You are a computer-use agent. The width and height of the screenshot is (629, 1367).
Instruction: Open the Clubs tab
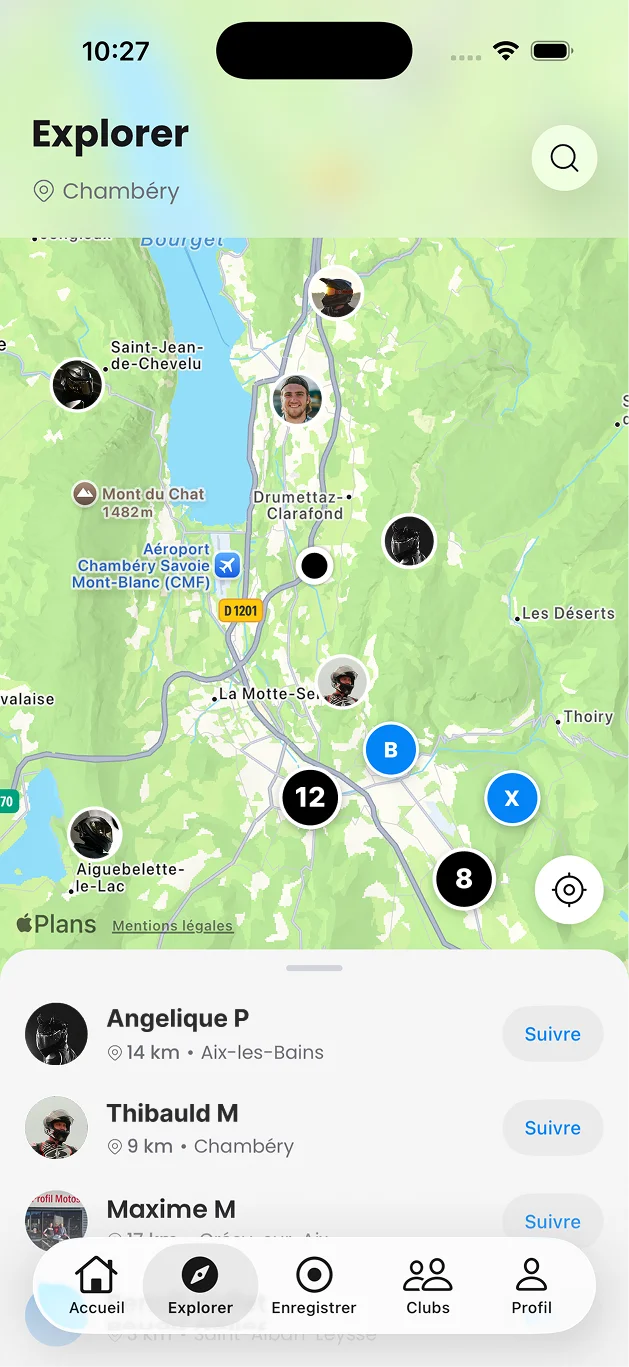click(x=428, y=1286)
